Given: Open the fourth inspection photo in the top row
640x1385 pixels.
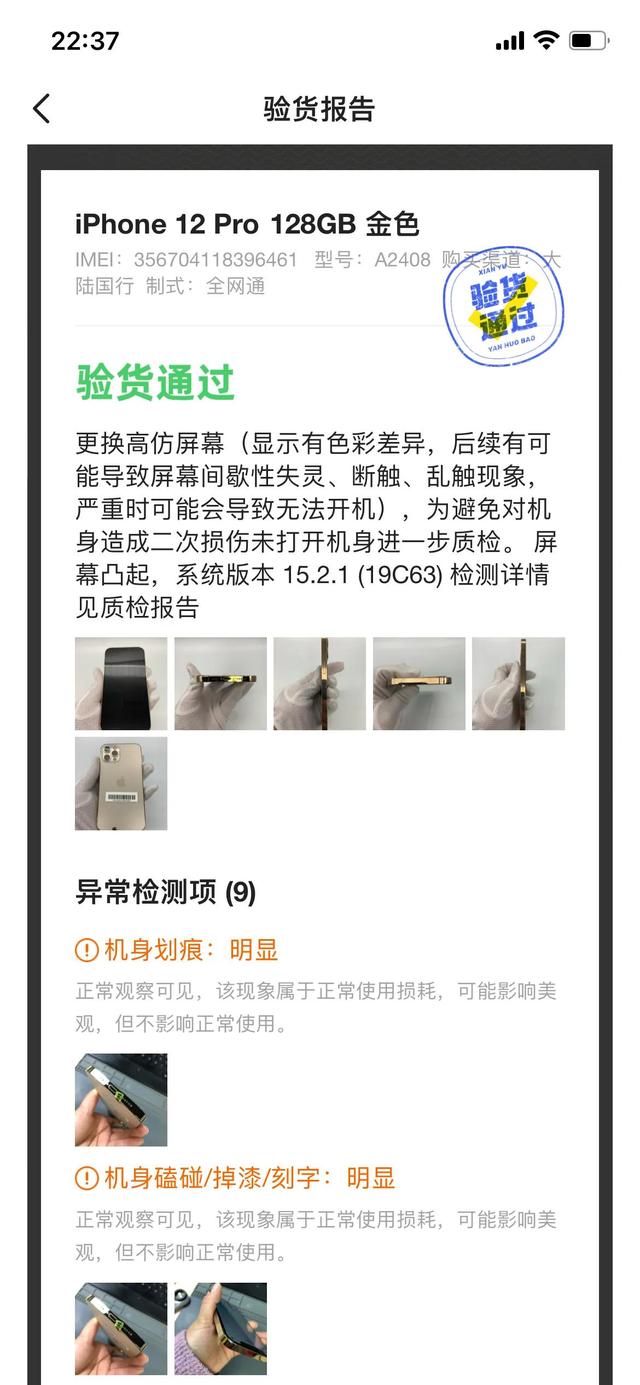Looking at the screenshot, I should (419, 684).
